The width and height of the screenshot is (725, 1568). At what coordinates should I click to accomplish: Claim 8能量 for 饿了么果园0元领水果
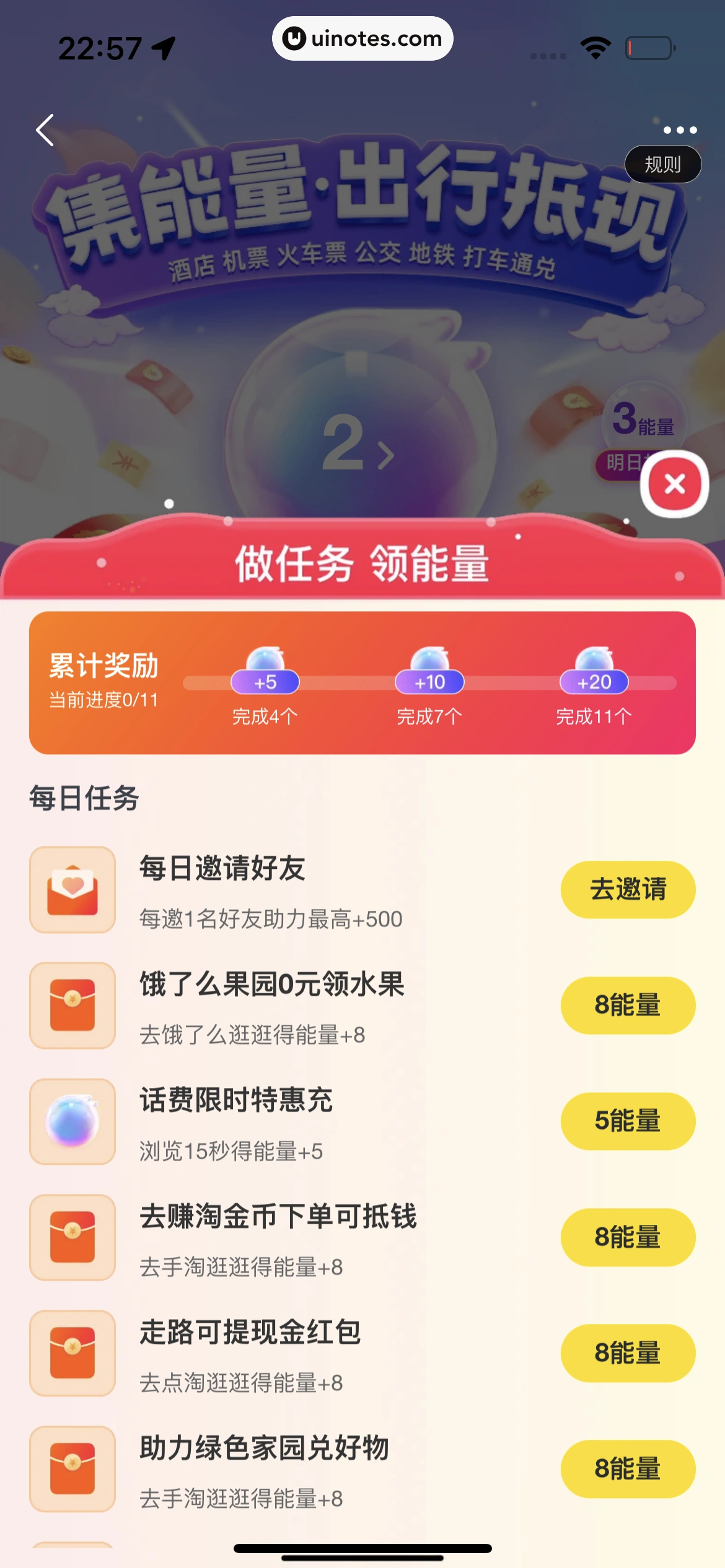[x=628, y=1005]
